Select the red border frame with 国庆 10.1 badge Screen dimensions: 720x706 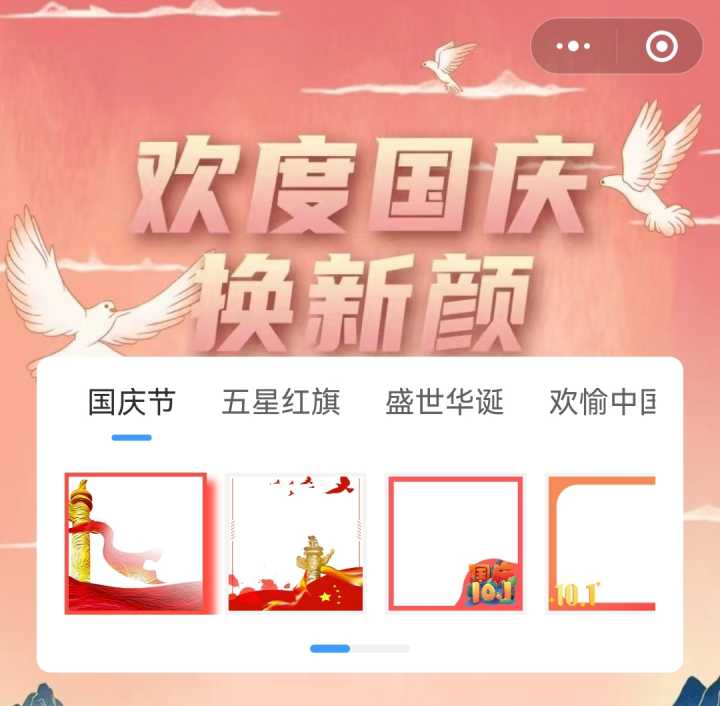[x=456, y=543]
